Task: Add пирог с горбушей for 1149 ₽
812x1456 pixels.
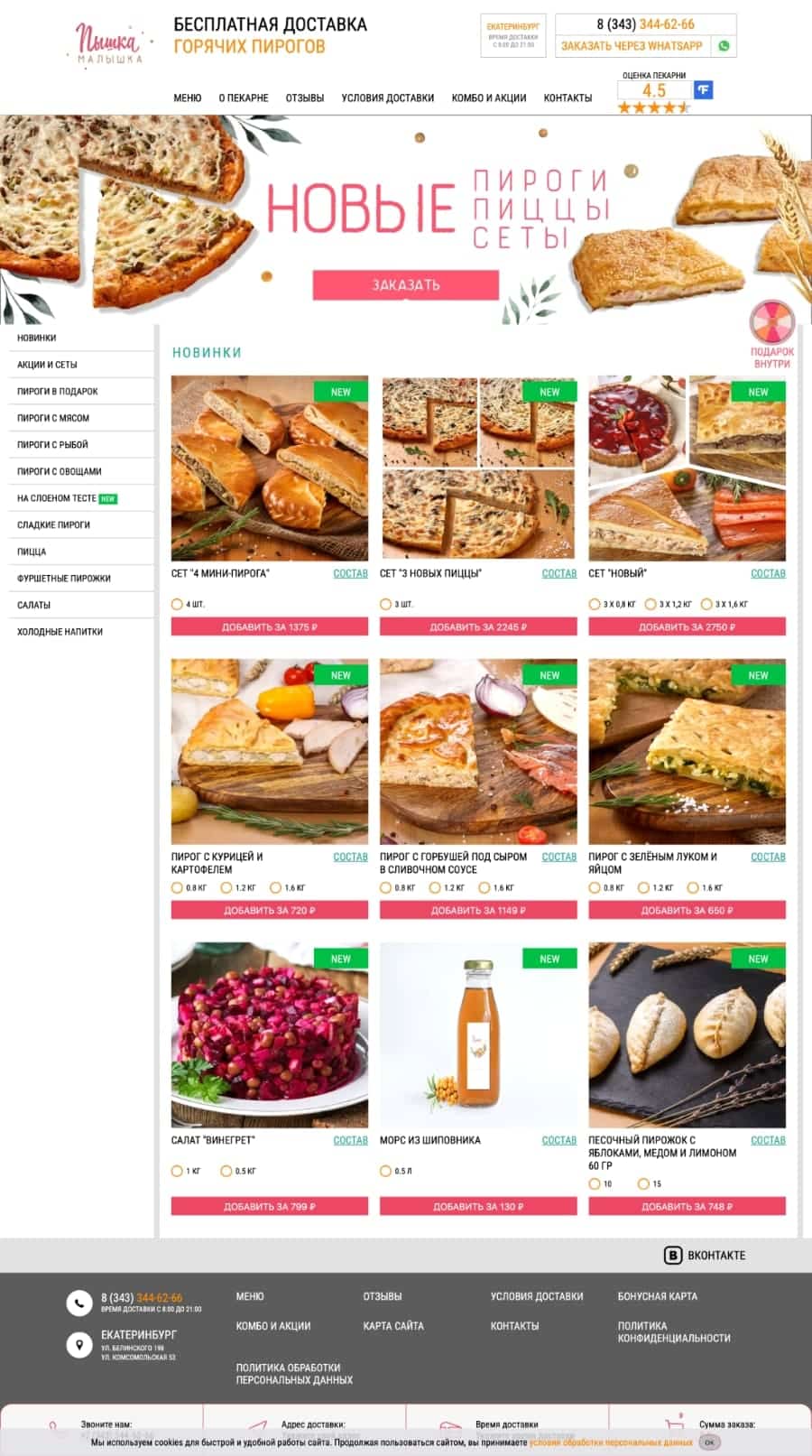Action: pos(477,910)
